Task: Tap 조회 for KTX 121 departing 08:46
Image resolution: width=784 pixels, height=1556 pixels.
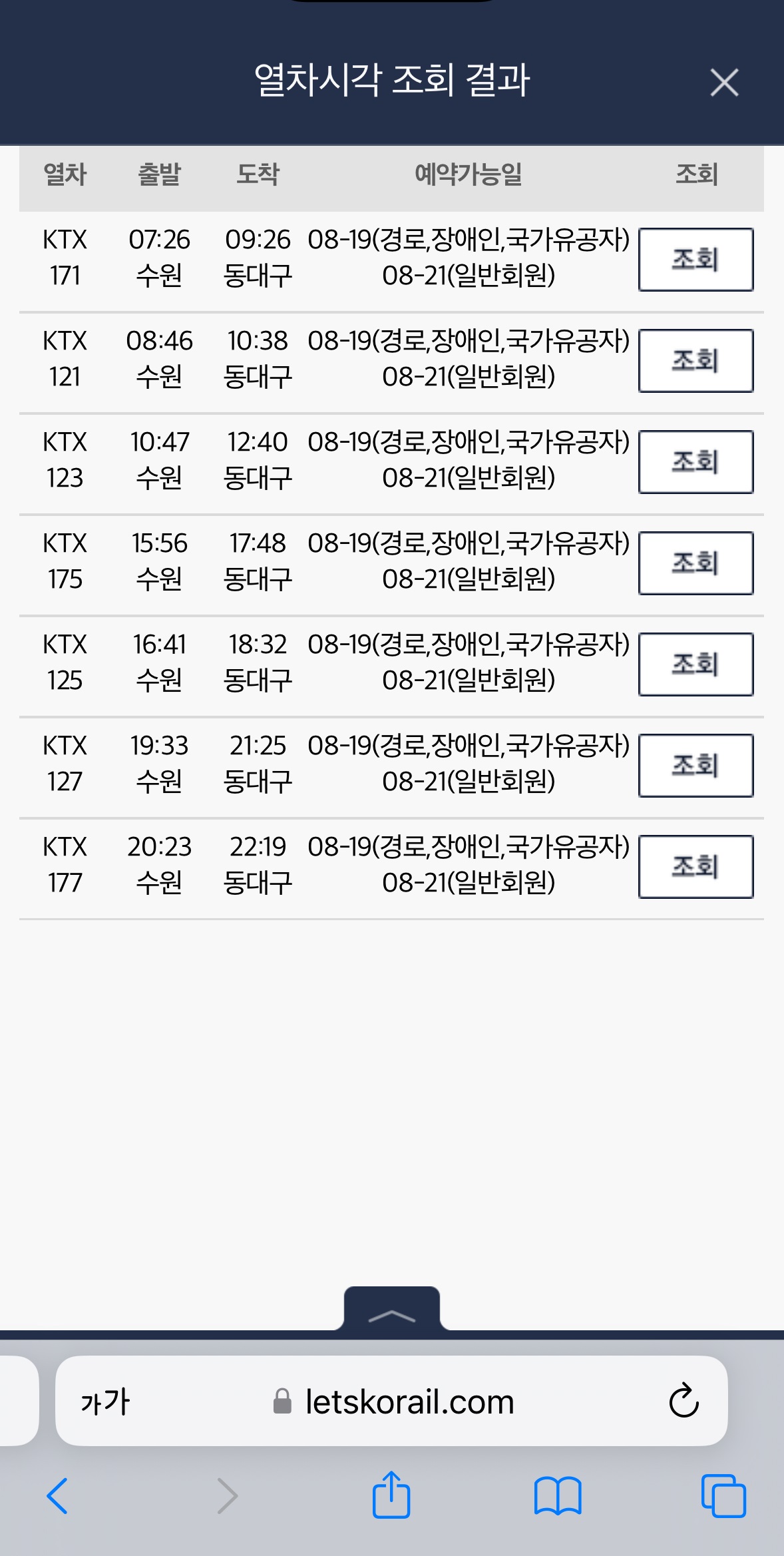Action: click(x=695, y=361)
